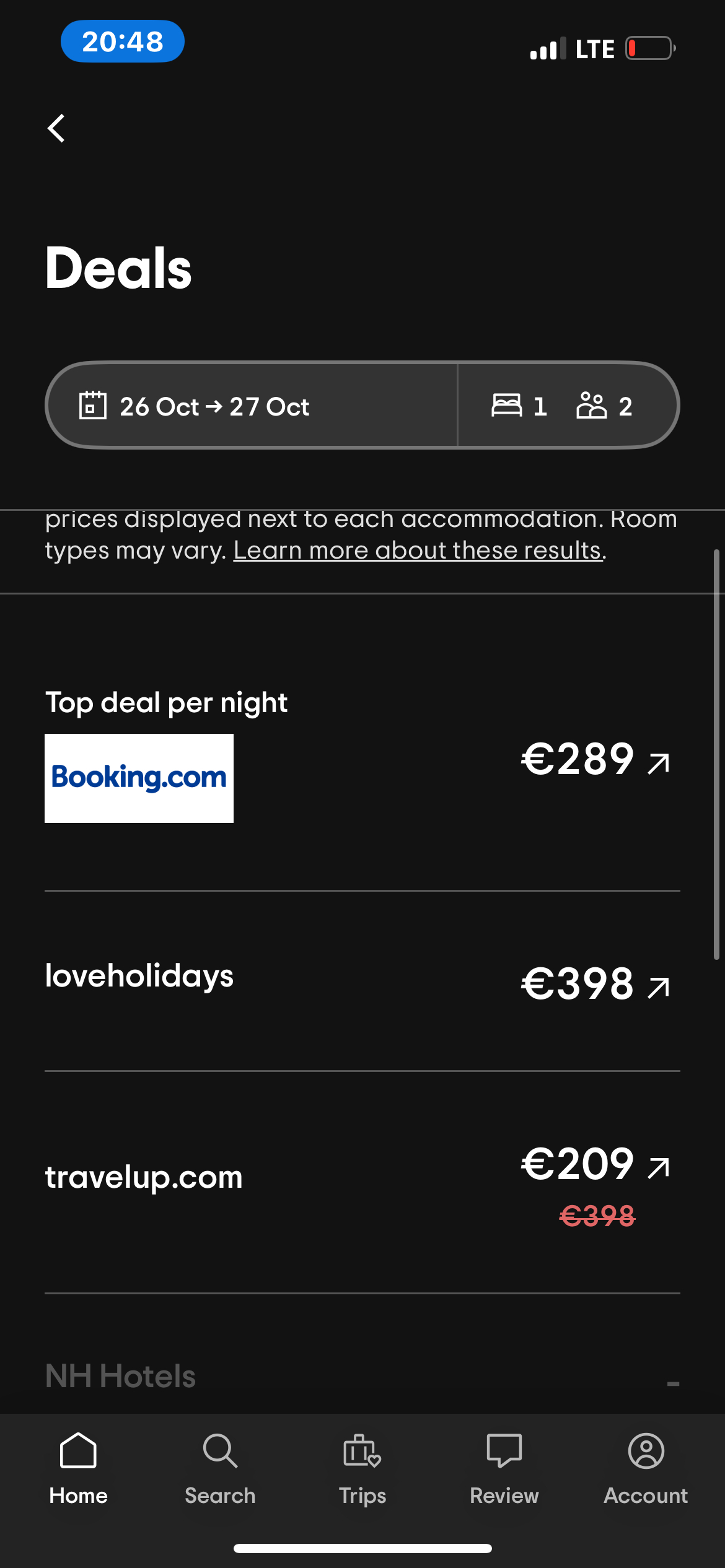
Task: Open the rooms and guests selector
Action: [567, 406]
